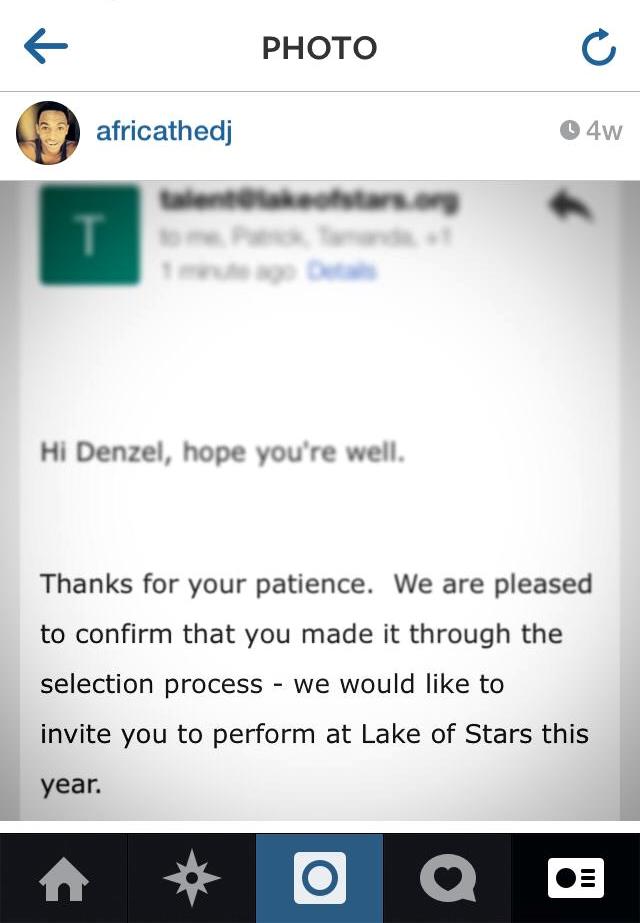
Task: Go back using the arrow
Action: click(45, 46)
